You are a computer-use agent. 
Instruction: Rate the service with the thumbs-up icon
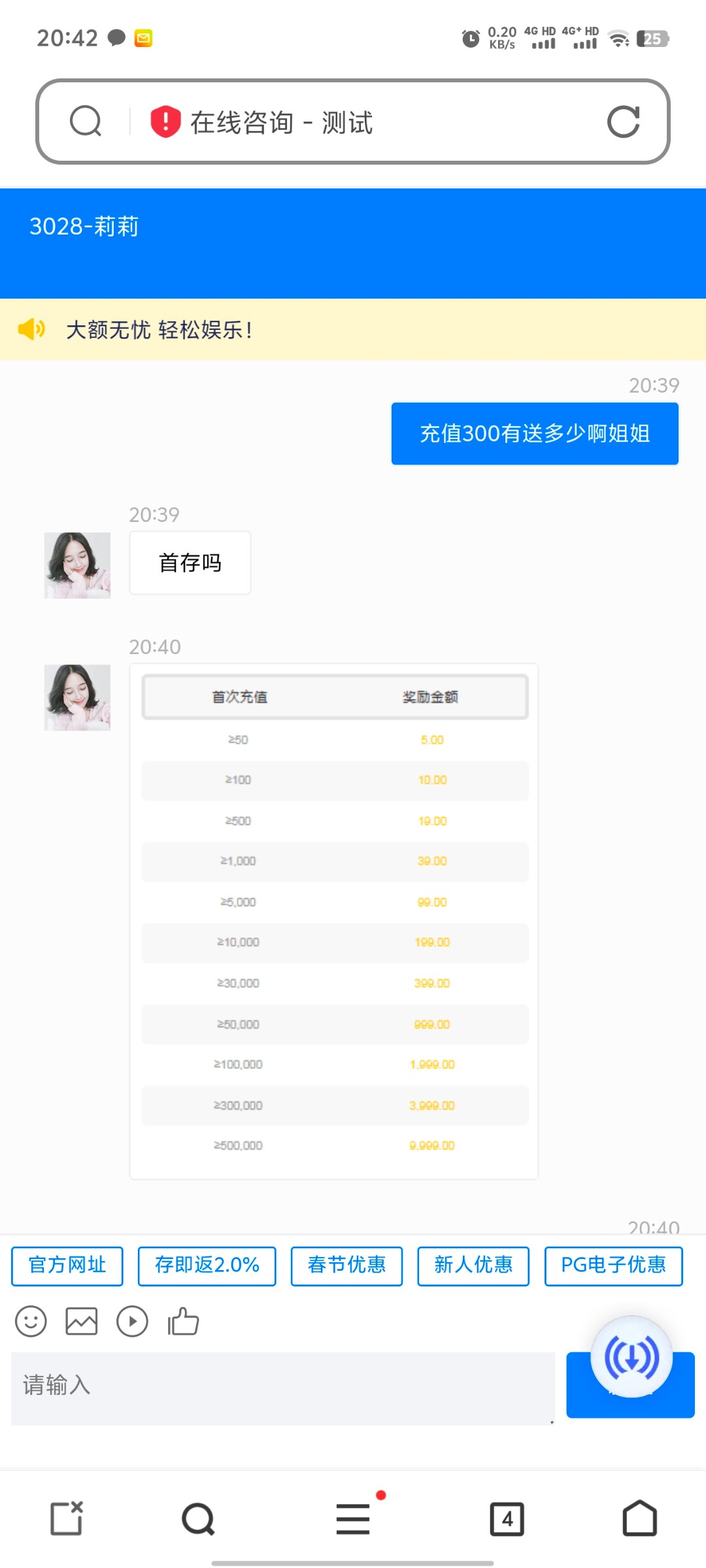click(183, 1322)
